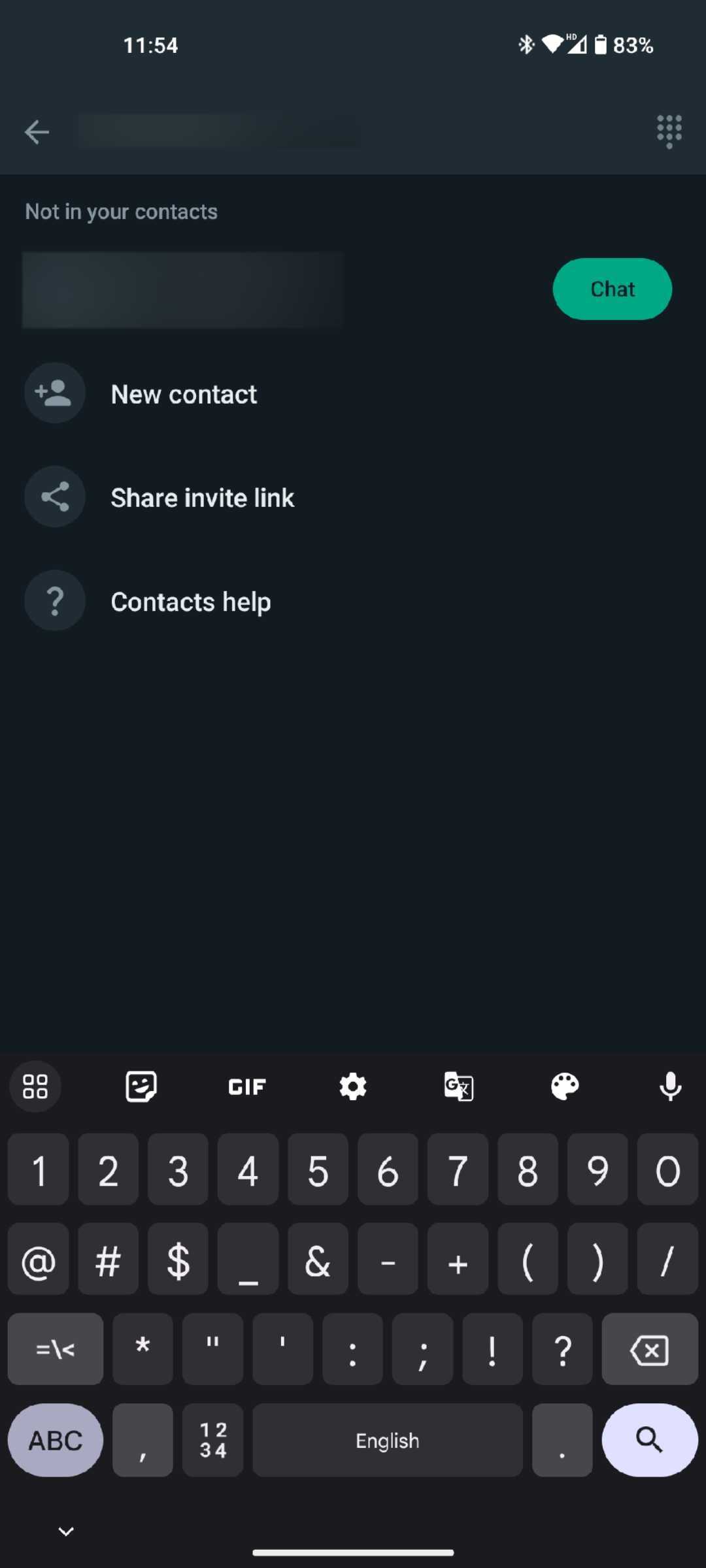Open Gboard settings with the gear icon
Screen dimensions: 706x1568
(353, 1086)
